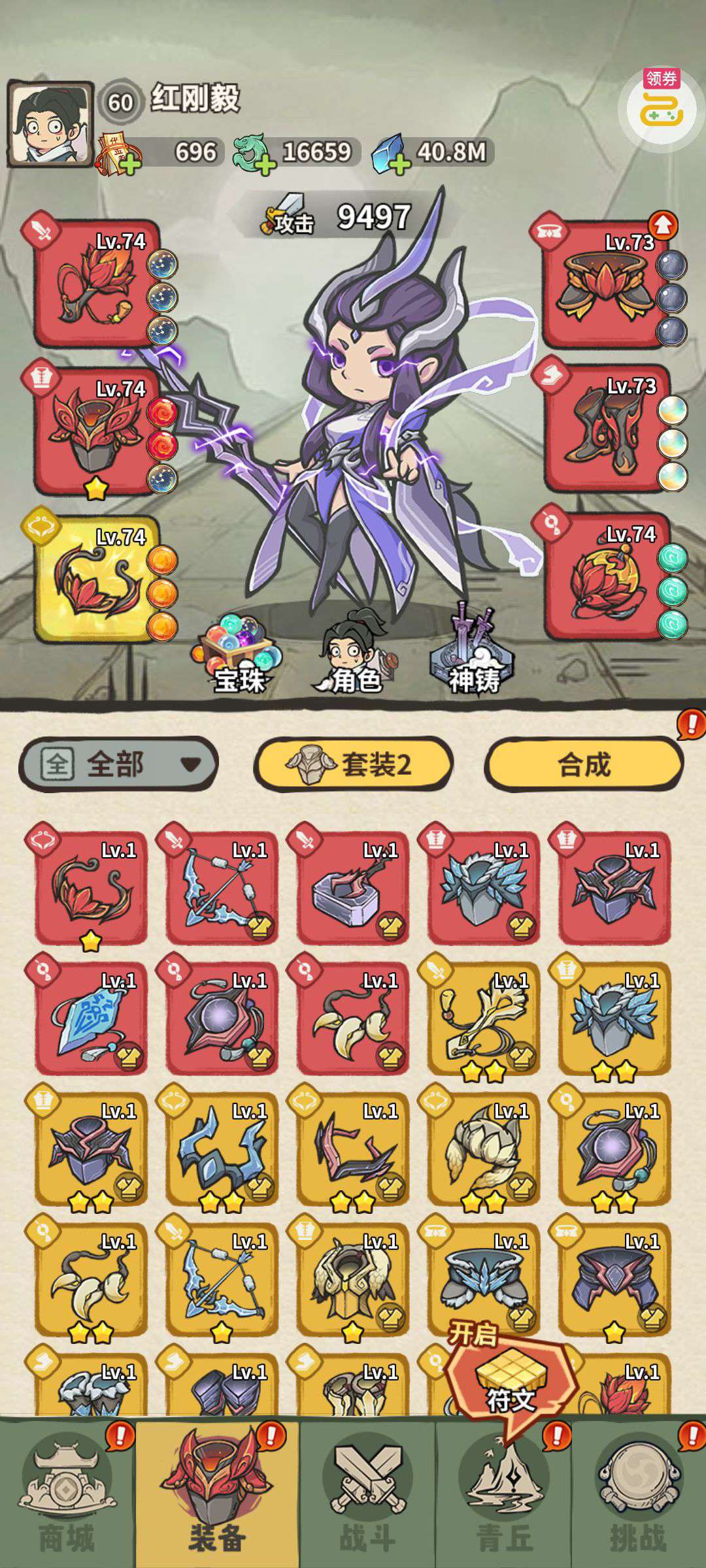
Task: Open the player avatar profile
Action: point(50,124)
